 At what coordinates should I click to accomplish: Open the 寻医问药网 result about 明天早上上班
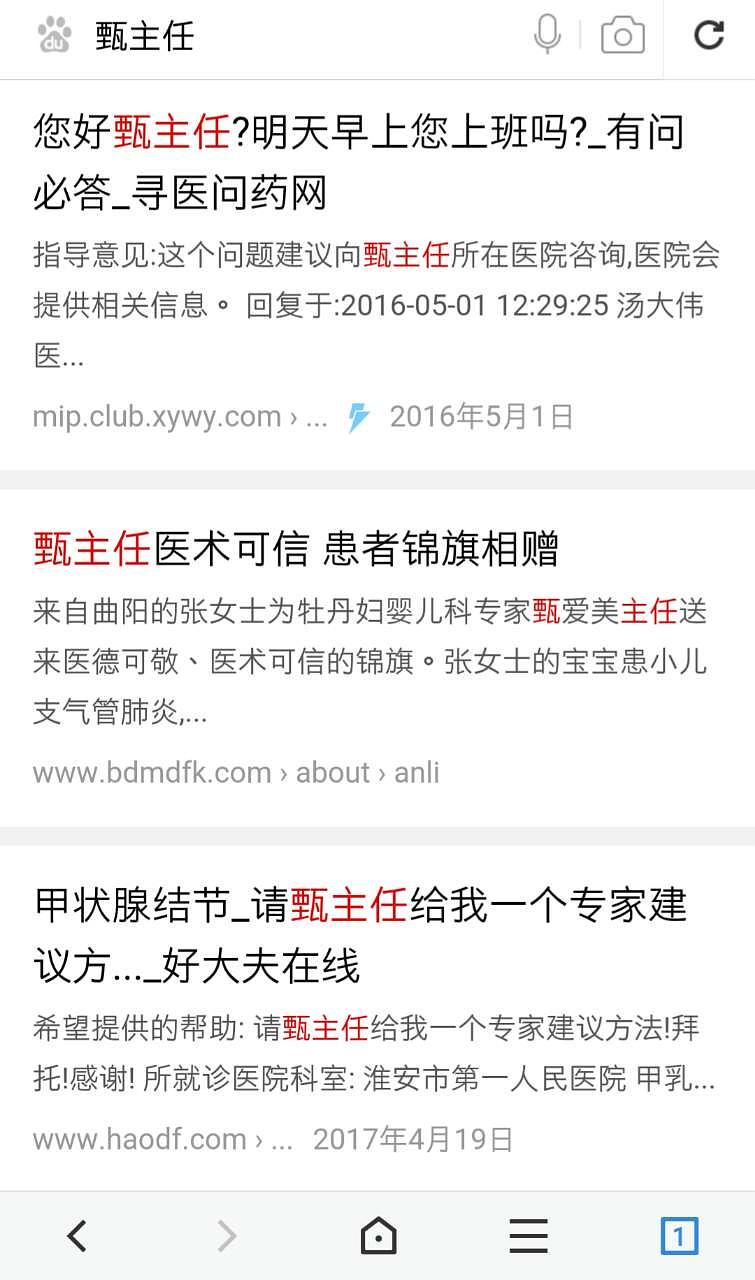point(358,161)
